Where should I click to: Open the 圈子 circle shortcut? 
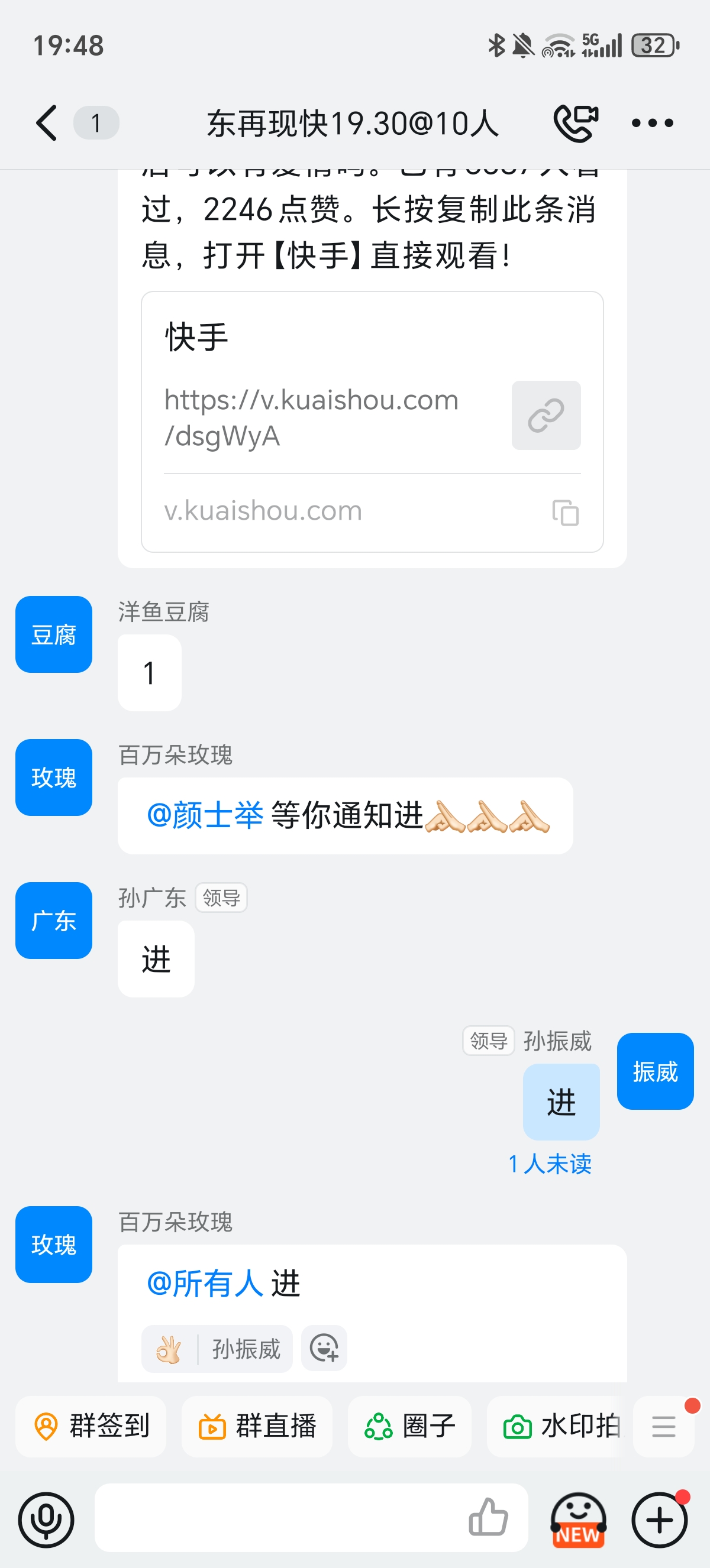409,1426
